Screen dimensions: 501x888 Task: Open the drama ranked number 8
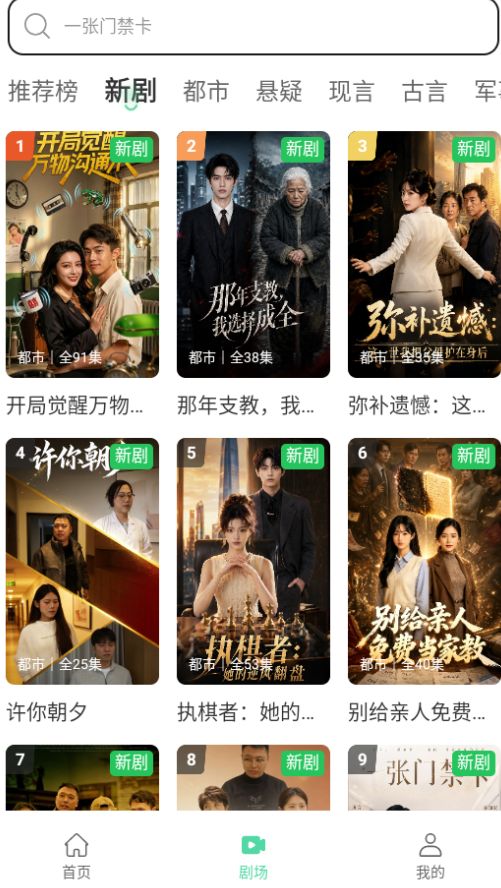tap(253, 778)
